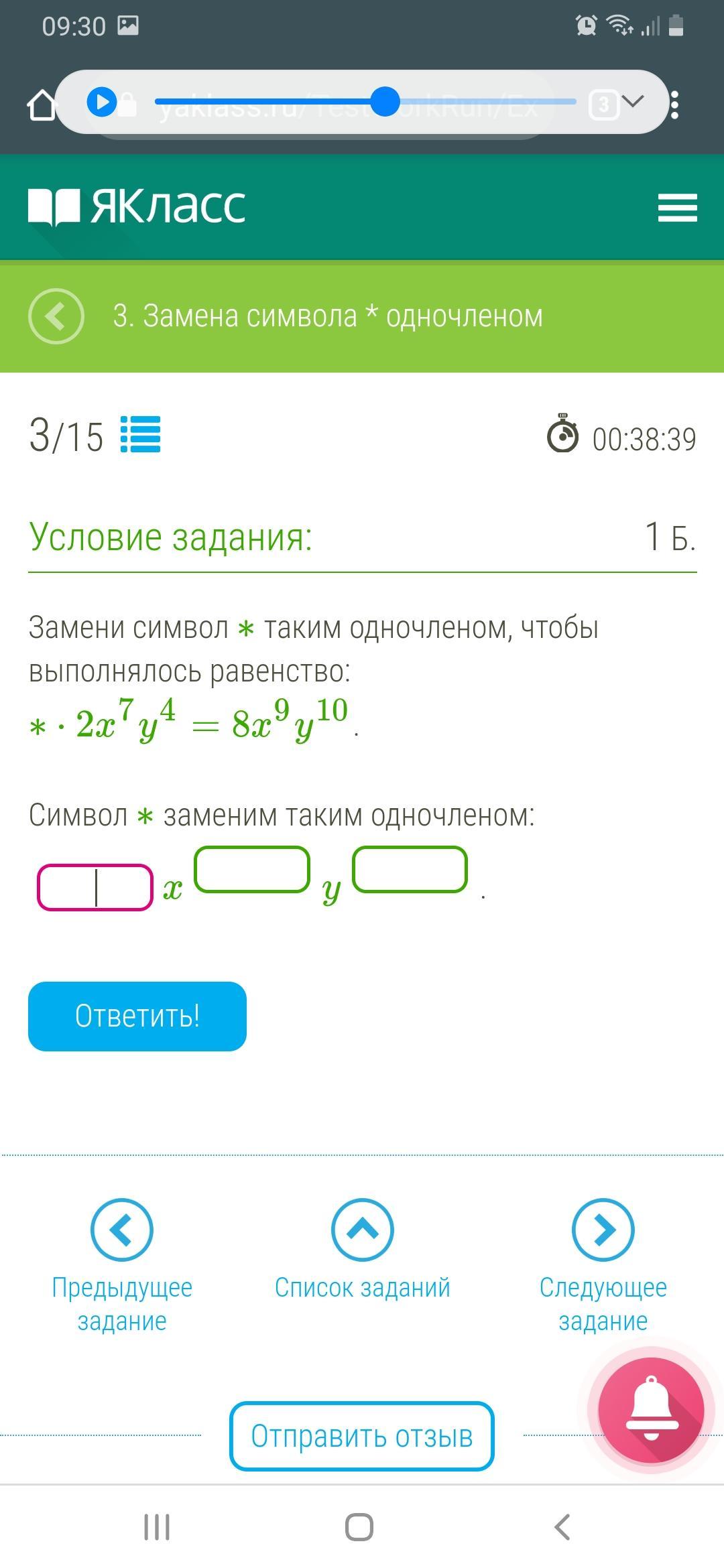Tap the browser home icon
Image resolution: width=724 pixels, height=1568 pixels.
coord(42,105)
